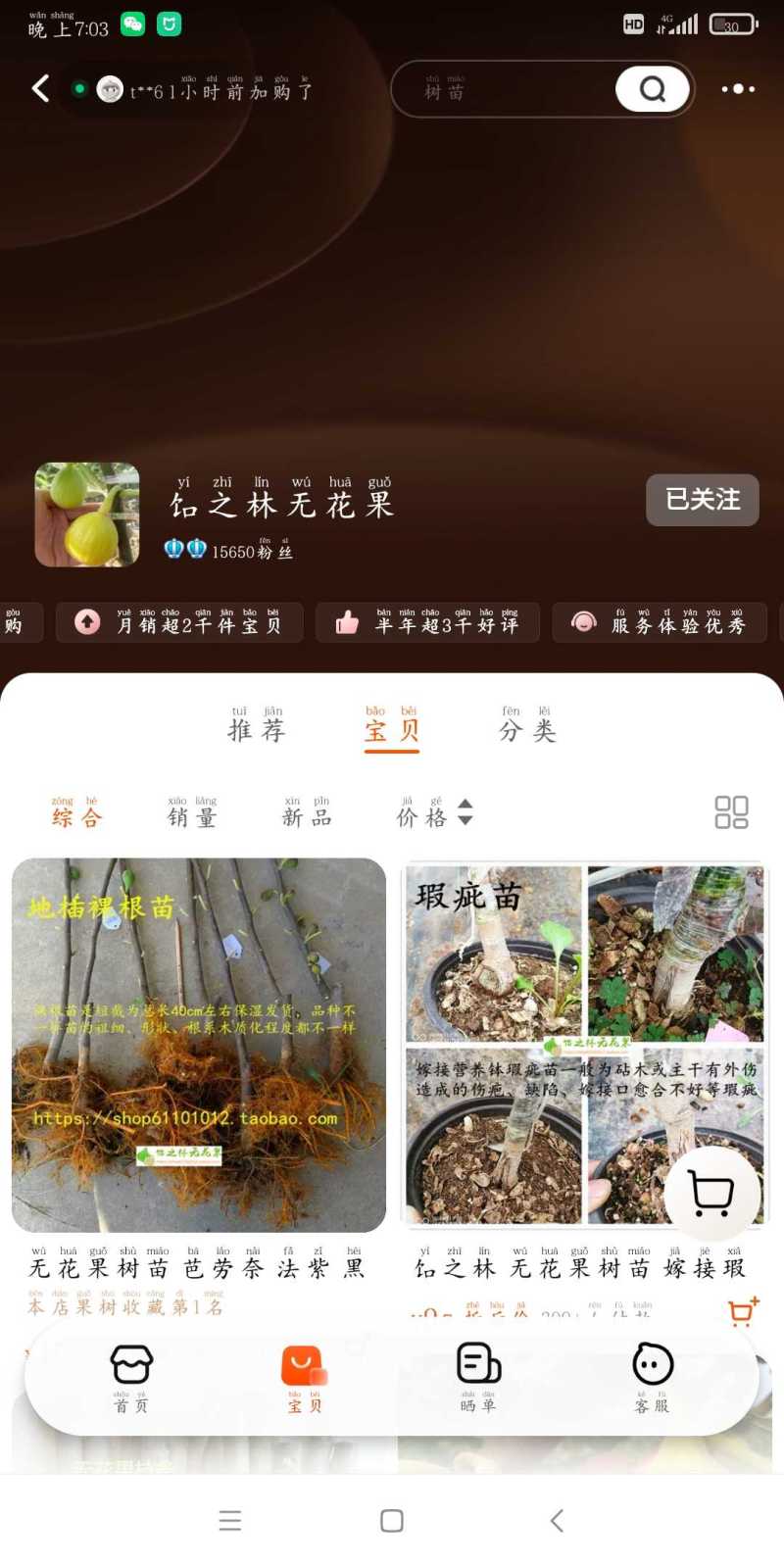Toggle the grid layout view icon
Viewport: 784px width, 1568px height.
pos(731,812)
